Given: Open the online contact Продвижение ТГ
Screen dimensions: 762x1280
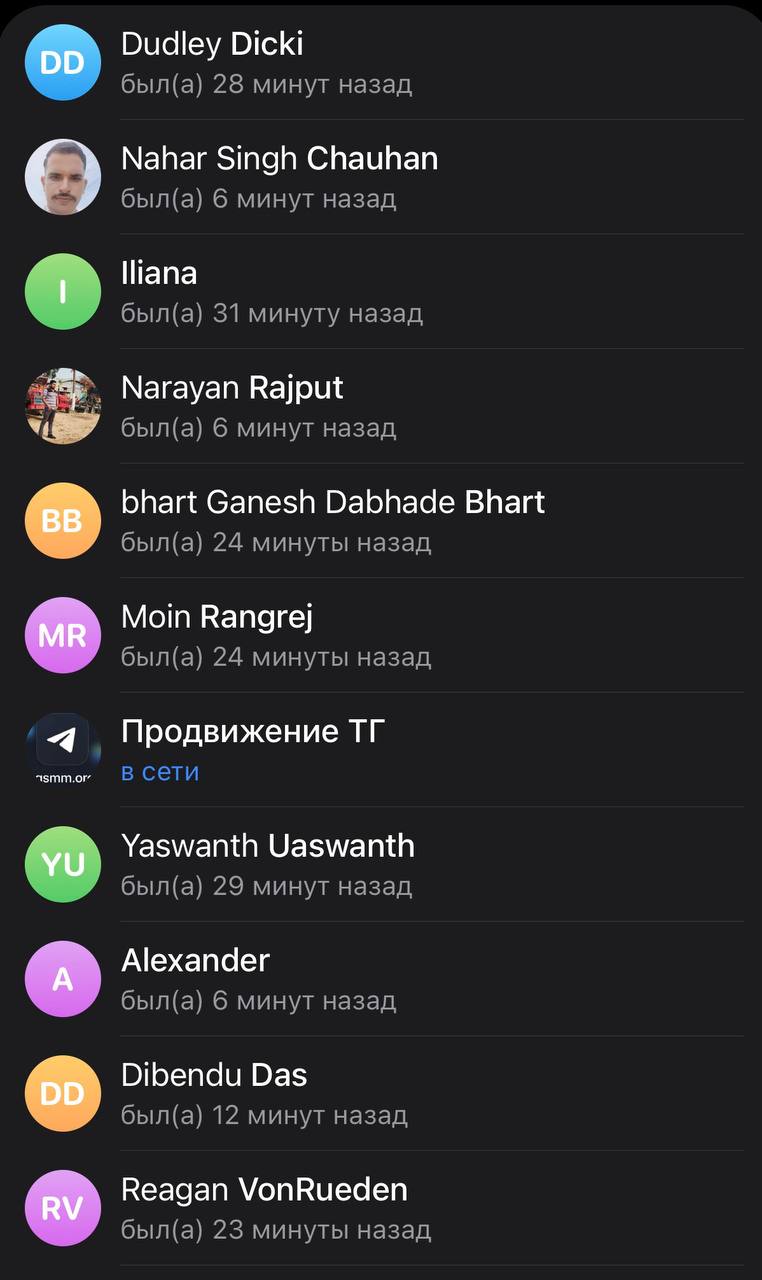Looking at the screenshot, I should point(381,750).
